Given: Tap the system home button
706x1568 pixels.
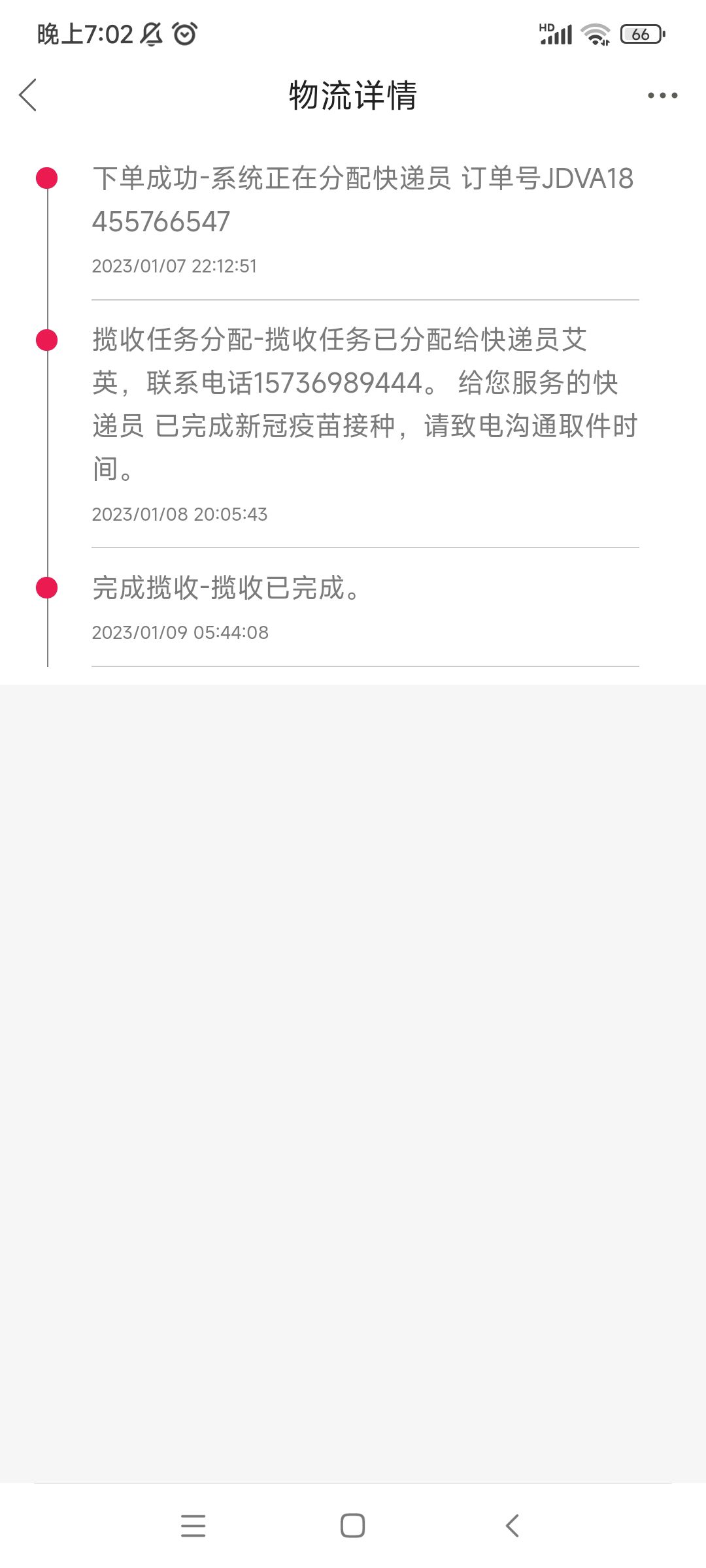Looking at the screenshot, I should coord(352,1526).
